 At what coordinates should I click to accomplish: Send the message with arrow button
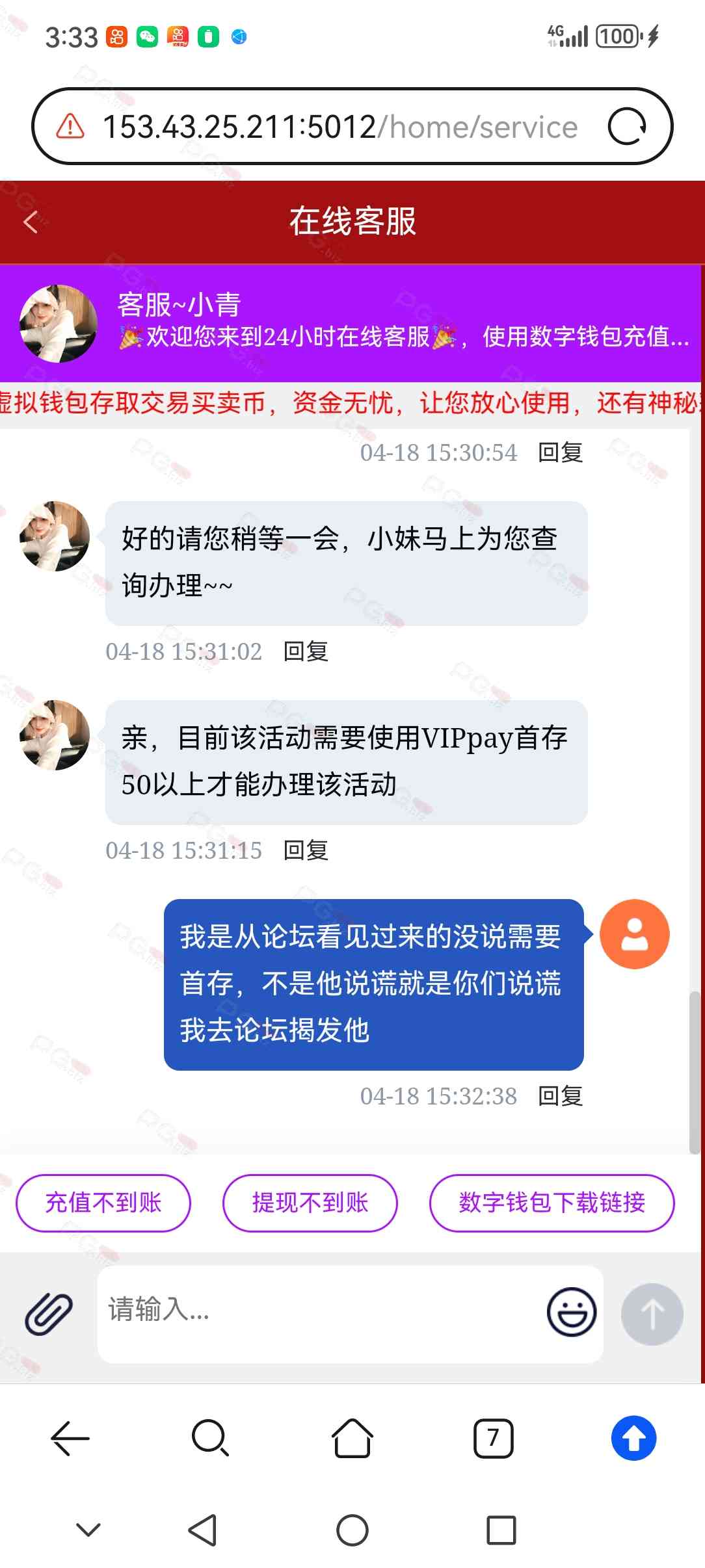(x=652, y=1313)
